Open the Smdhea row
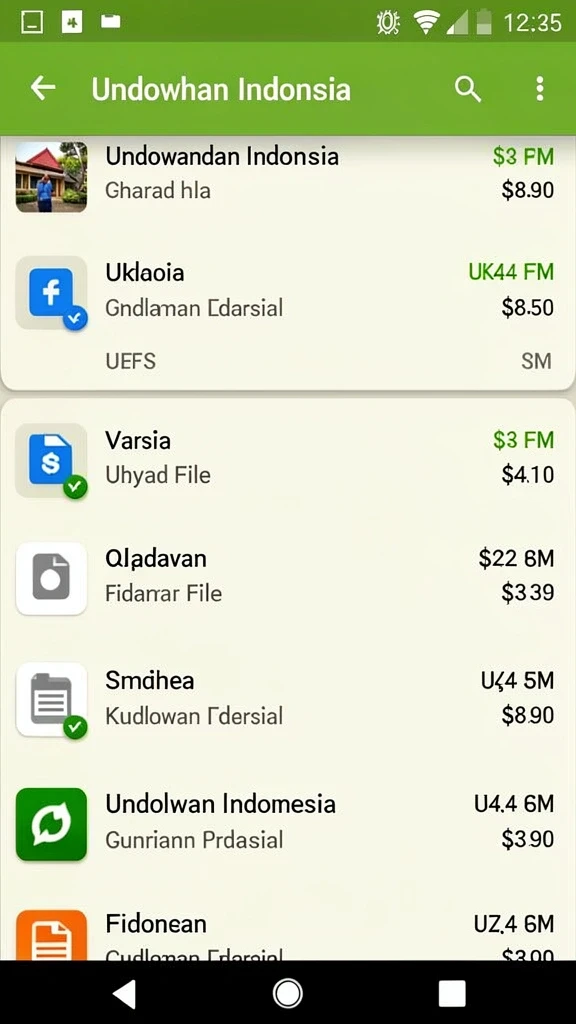Screen dimensions: 576x1024 [x=288, y=699]
